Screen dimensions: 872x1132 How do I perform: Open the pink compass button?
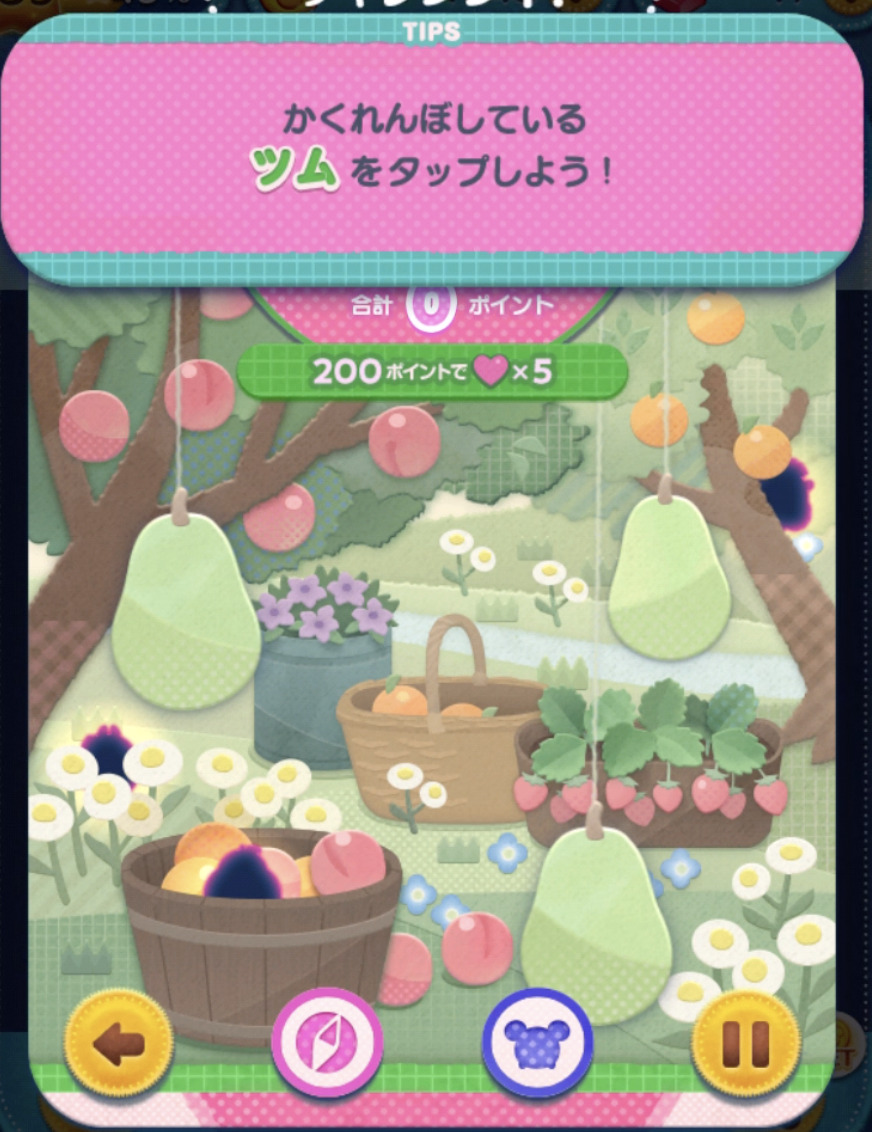327,1042
